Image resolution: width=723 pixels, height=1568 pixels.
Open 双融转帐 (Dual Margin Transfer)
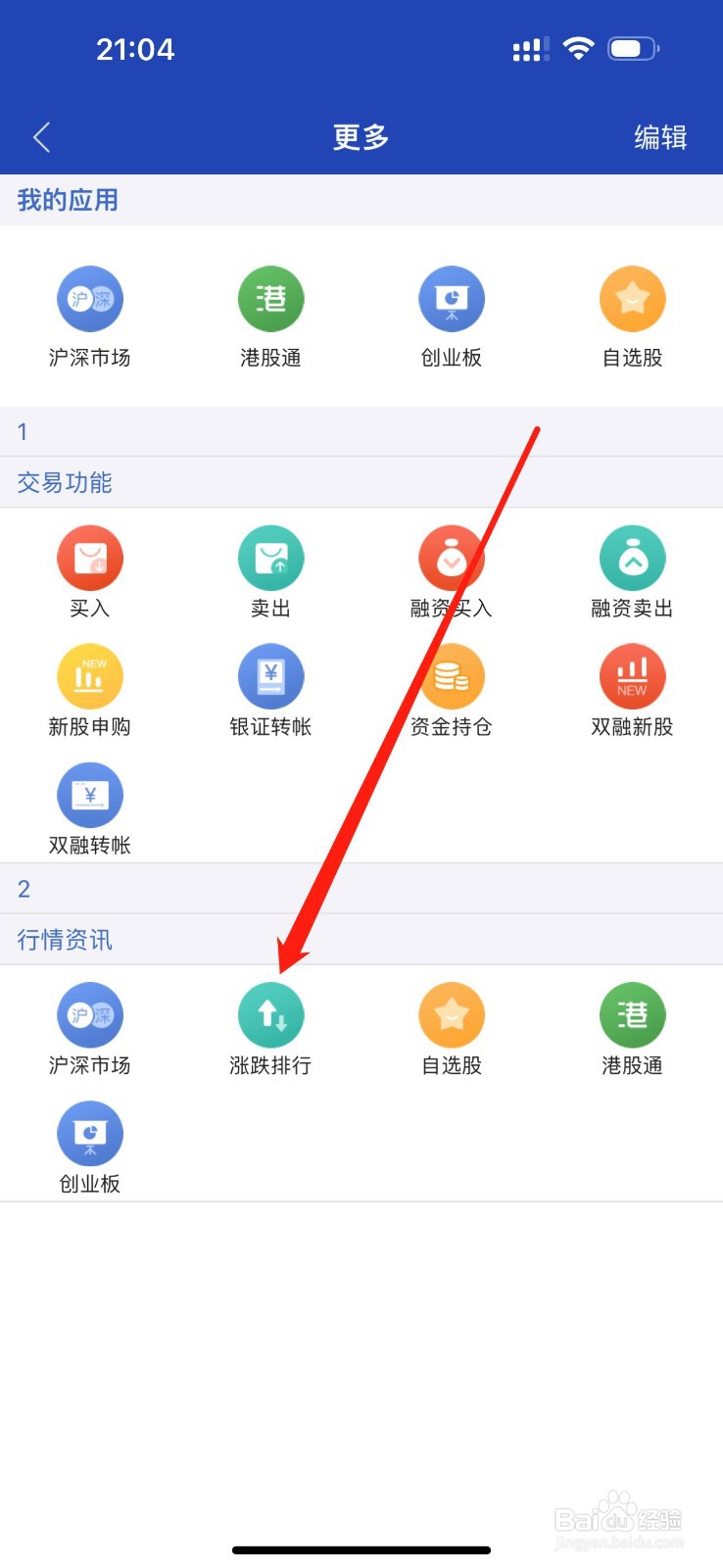tap(89, 808)
